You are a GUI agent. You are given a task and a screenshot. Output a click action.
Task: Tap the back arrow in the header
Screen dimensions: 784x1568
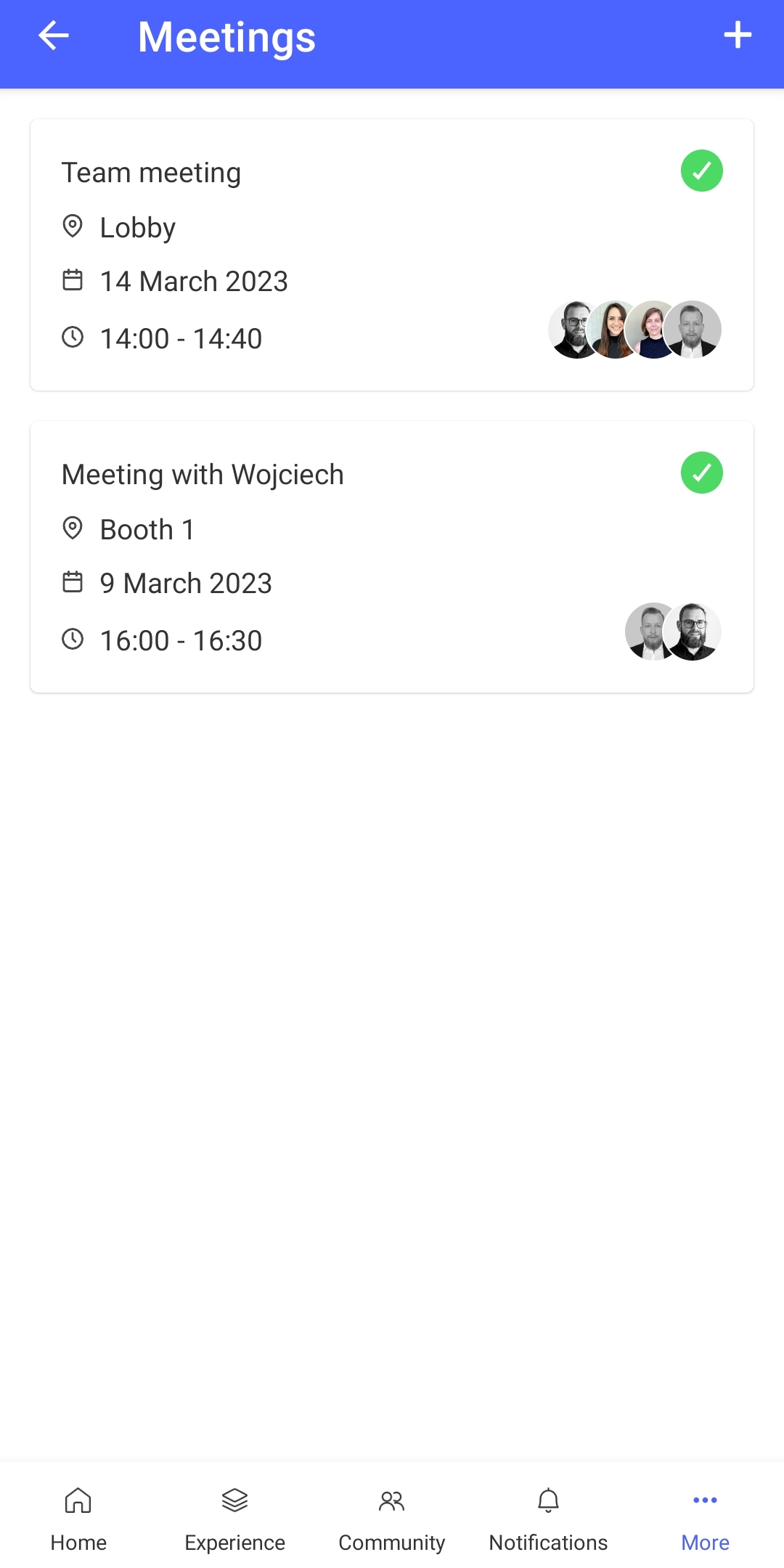(x=53, y=35)
